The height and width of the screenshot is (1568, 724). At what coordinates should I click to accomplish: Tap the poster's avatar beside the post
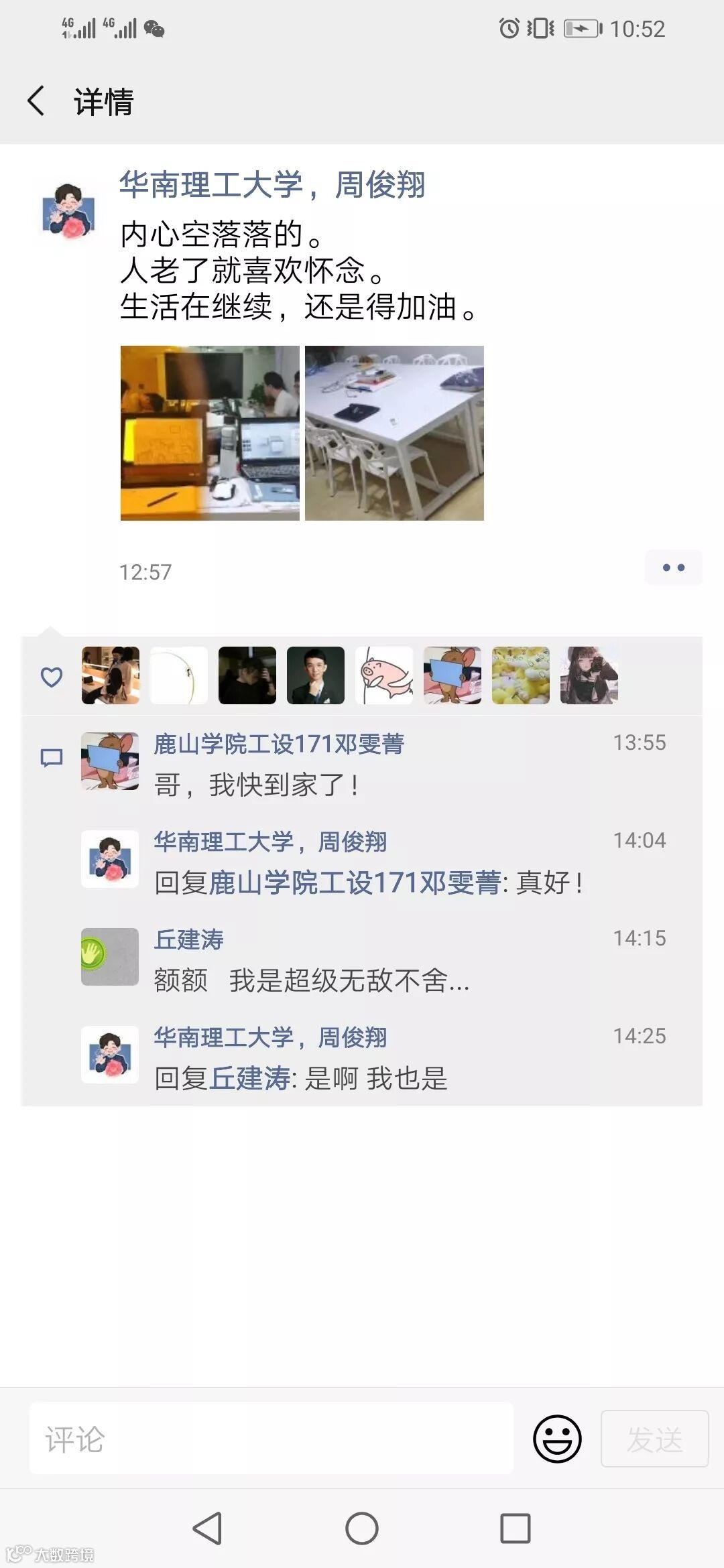pos(68,211)
